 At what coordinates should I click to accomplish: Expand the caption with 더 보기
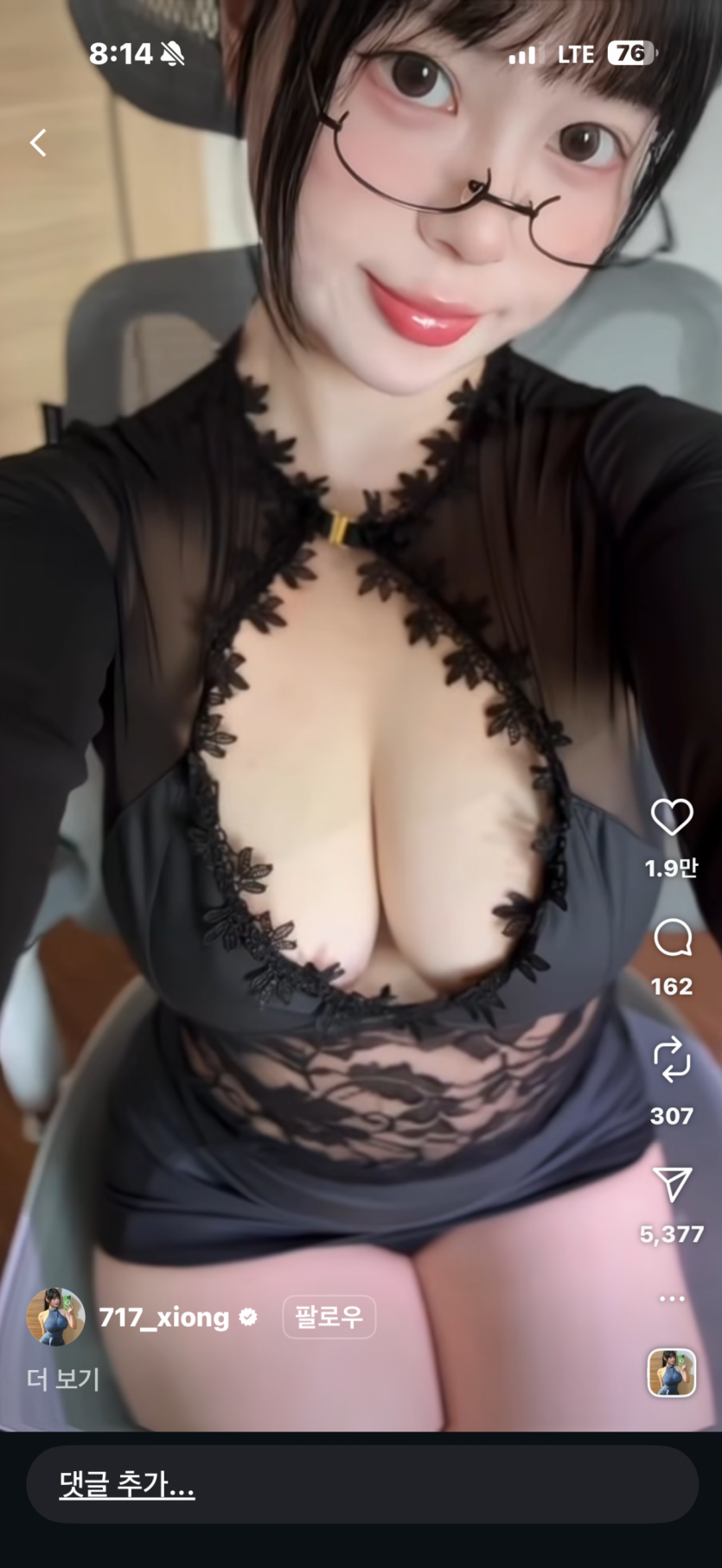63,1379
